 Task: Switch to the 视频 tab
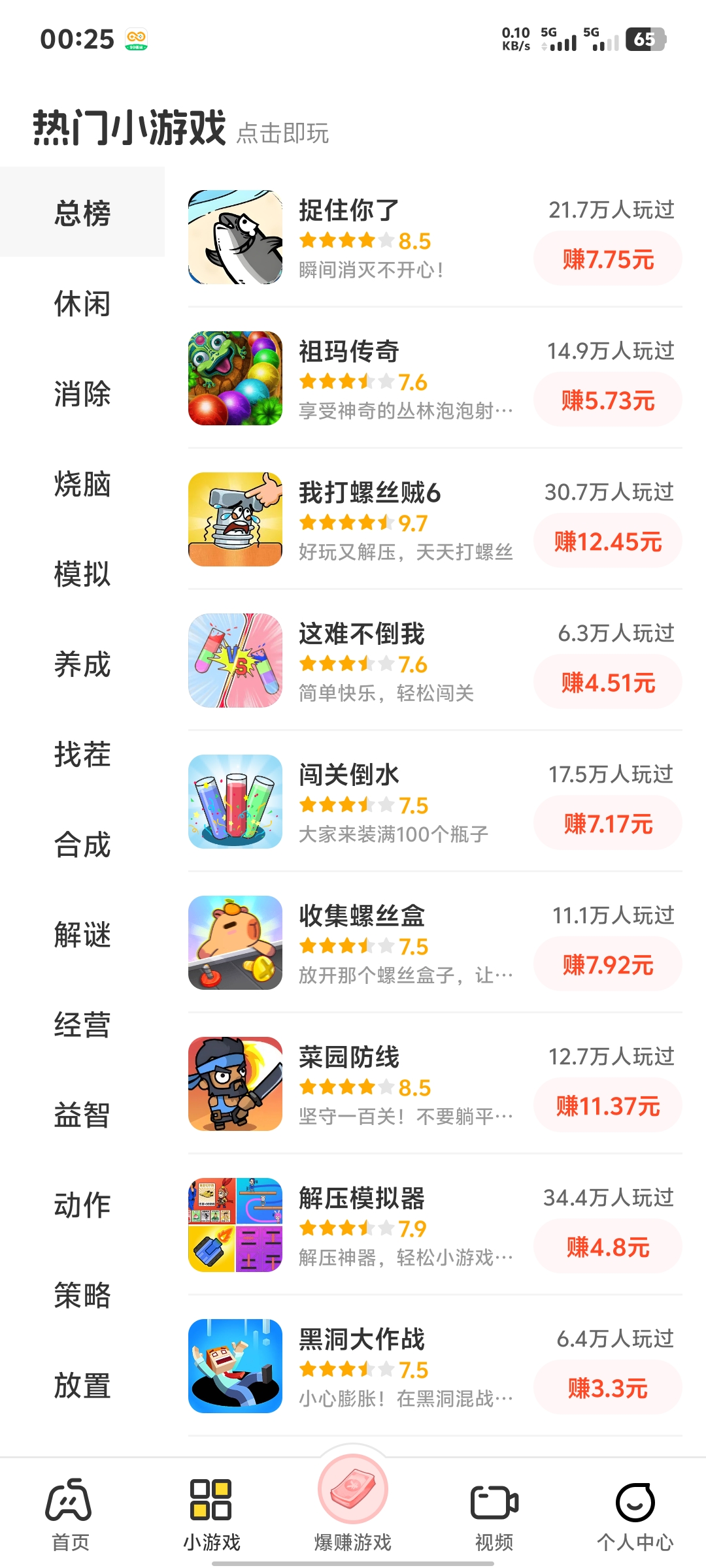pyautogui.click(x=494, y=1516)
